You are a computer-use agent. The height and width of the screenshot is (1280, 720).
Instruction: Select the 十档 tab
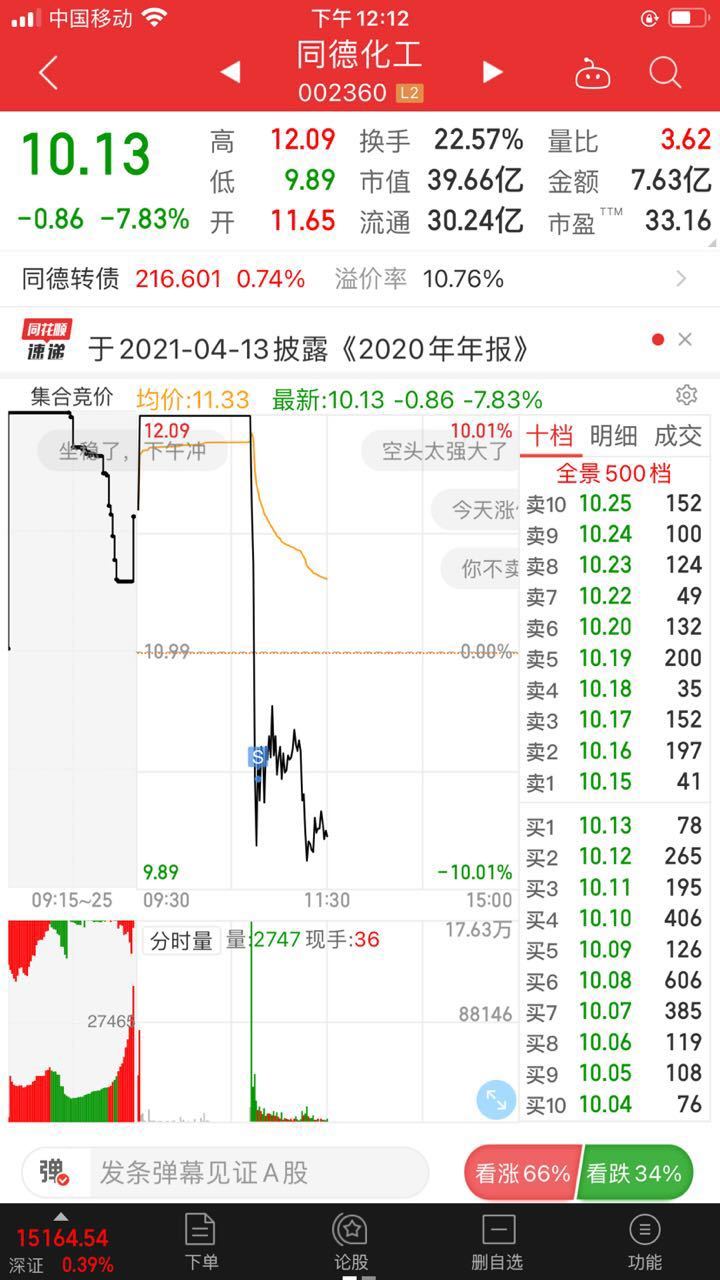(x=550, y=435)
